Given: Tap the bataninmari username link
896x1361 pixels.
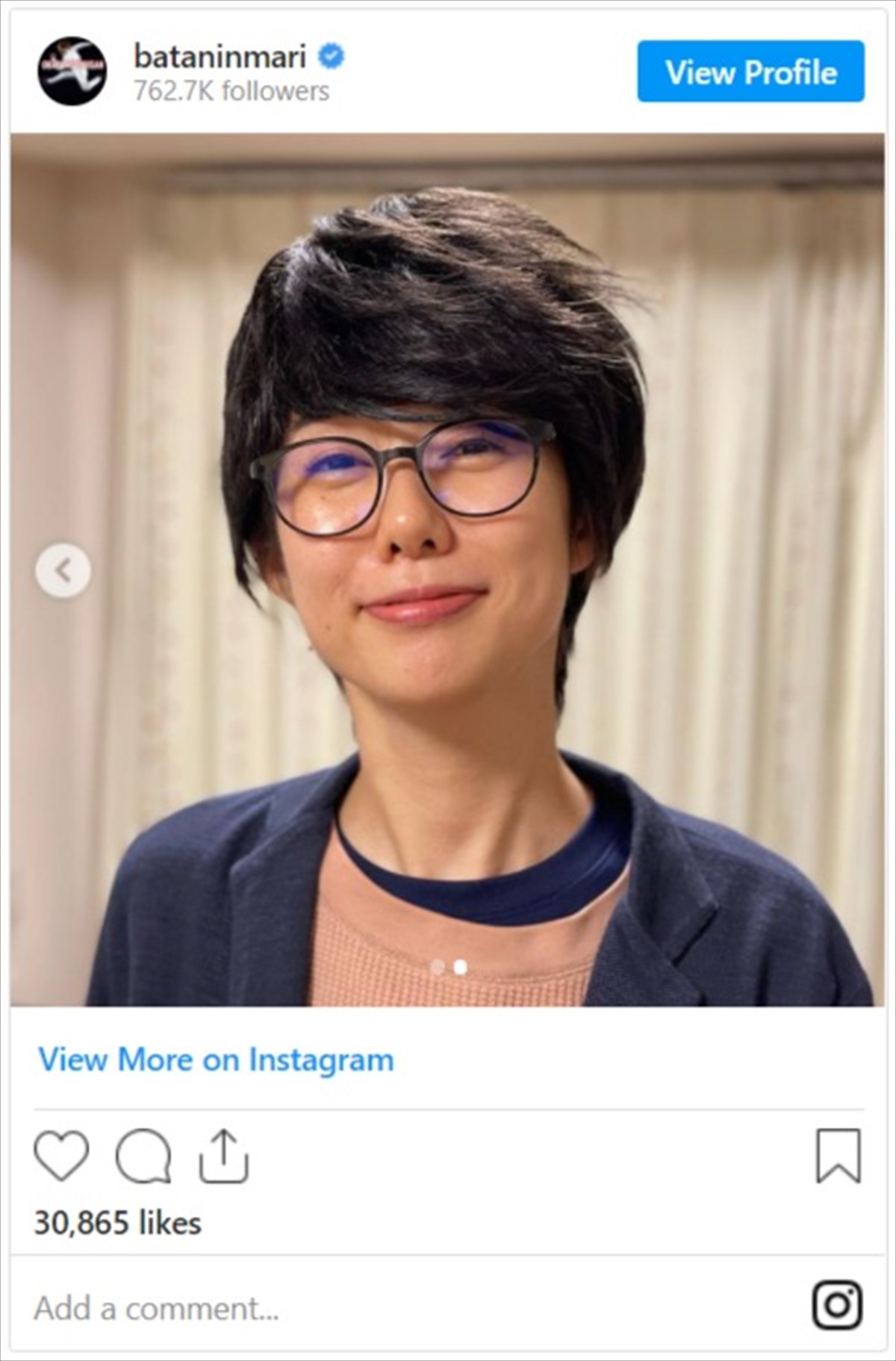Looking at the screenshot, I should [220, 57].
